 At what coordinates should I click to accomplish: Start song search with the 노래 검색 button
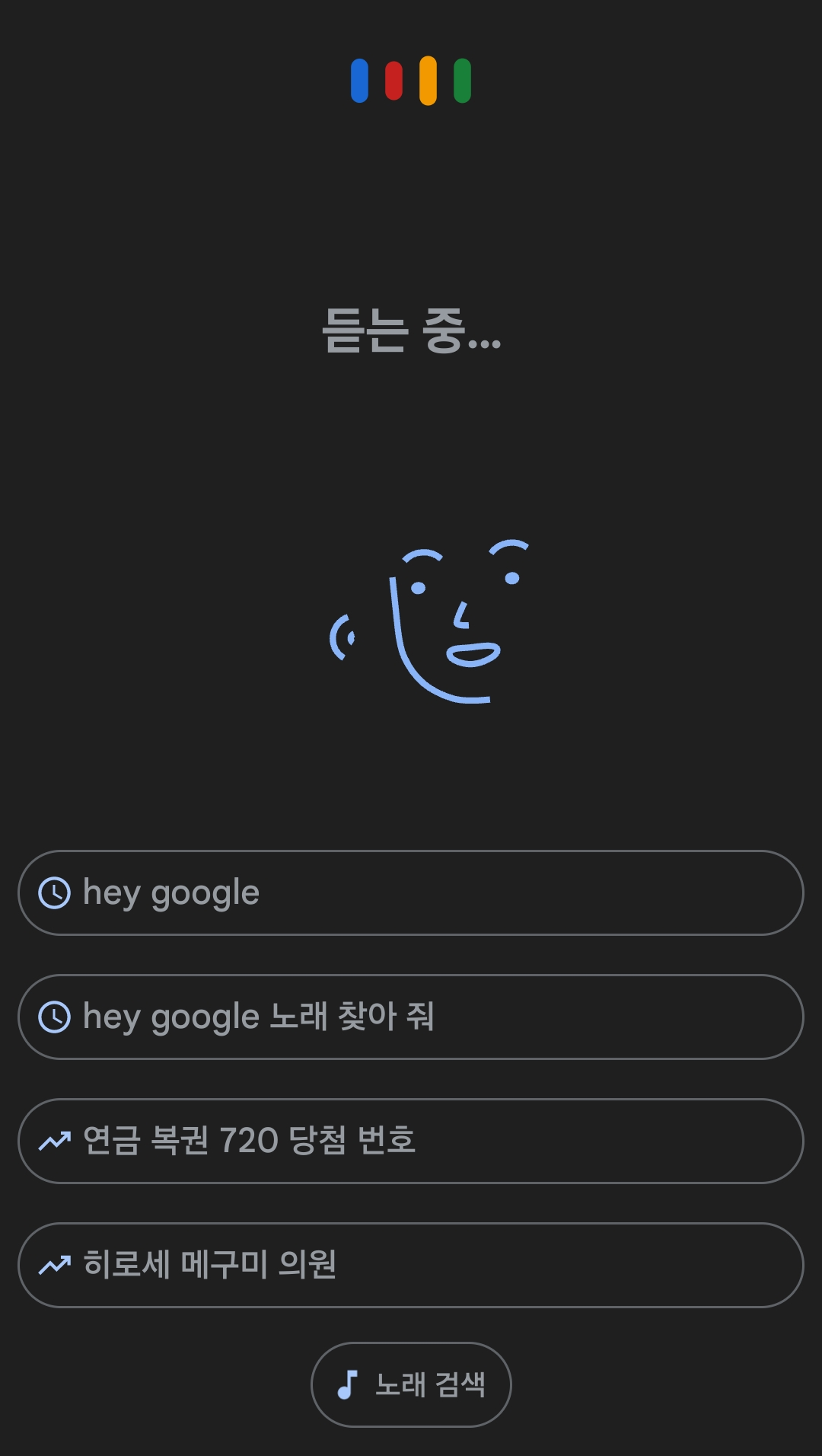click(x=411, y=1384)
